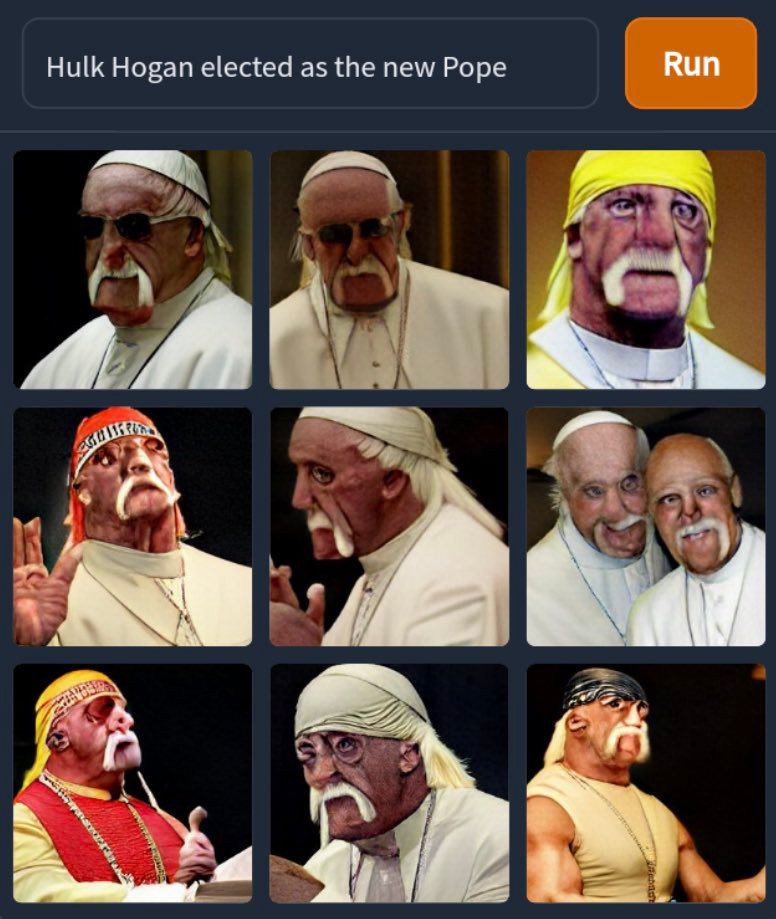
Task: Open the generated image with the bright yellow bandana
Action: pos(645,269)
